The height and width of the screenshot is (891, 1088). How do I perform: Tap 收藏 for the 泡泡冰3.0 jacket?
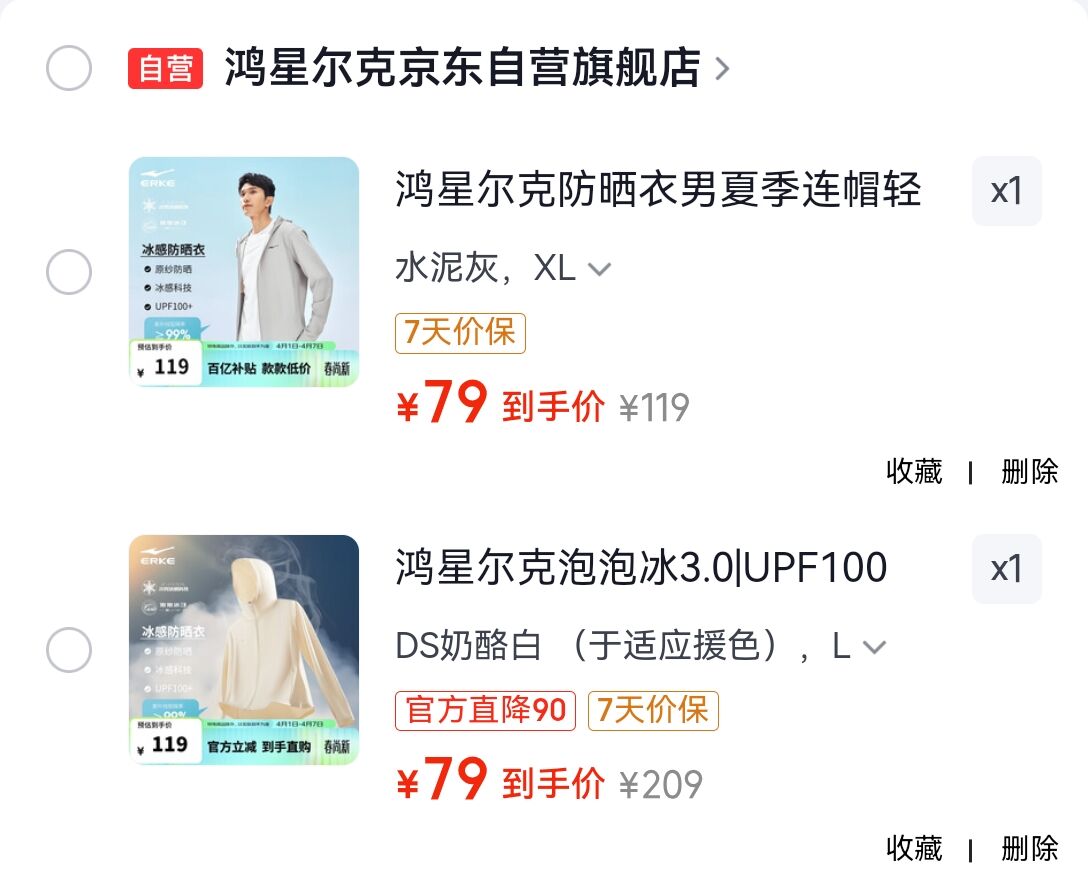[914, 849]
